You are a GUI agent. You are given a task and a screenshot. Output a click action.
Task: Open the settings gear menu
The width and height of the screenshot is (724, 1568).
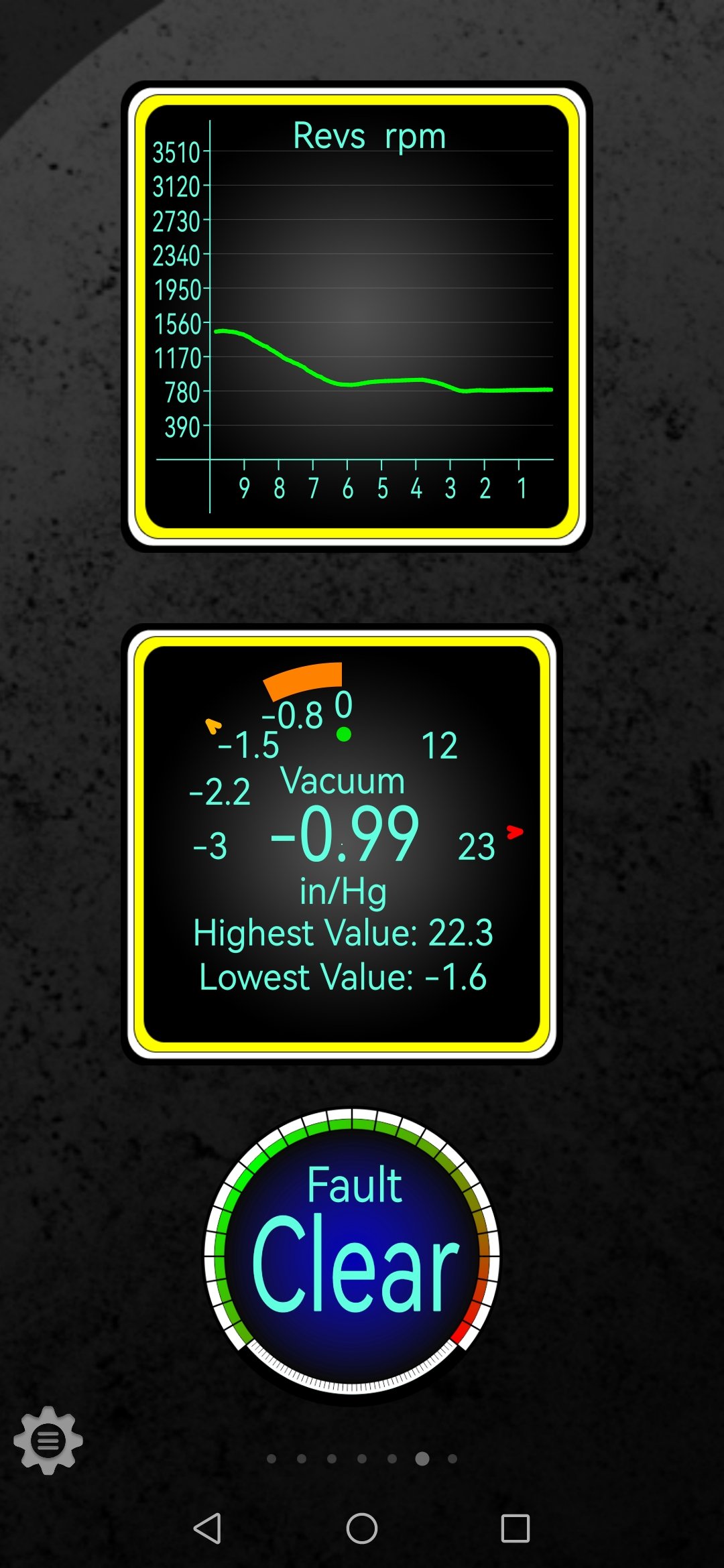[48, 1439]
